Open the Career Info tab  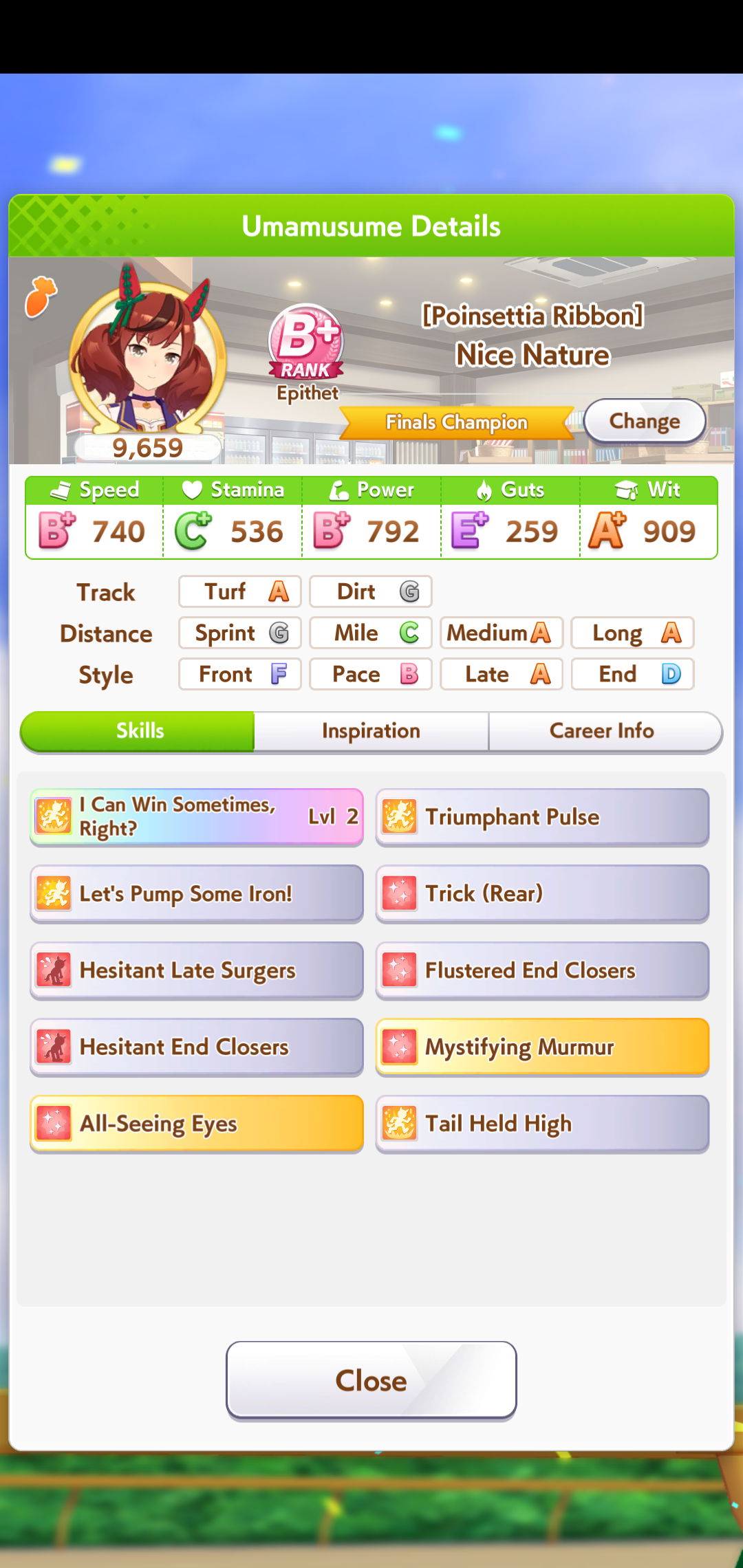(x=602, y=731)
